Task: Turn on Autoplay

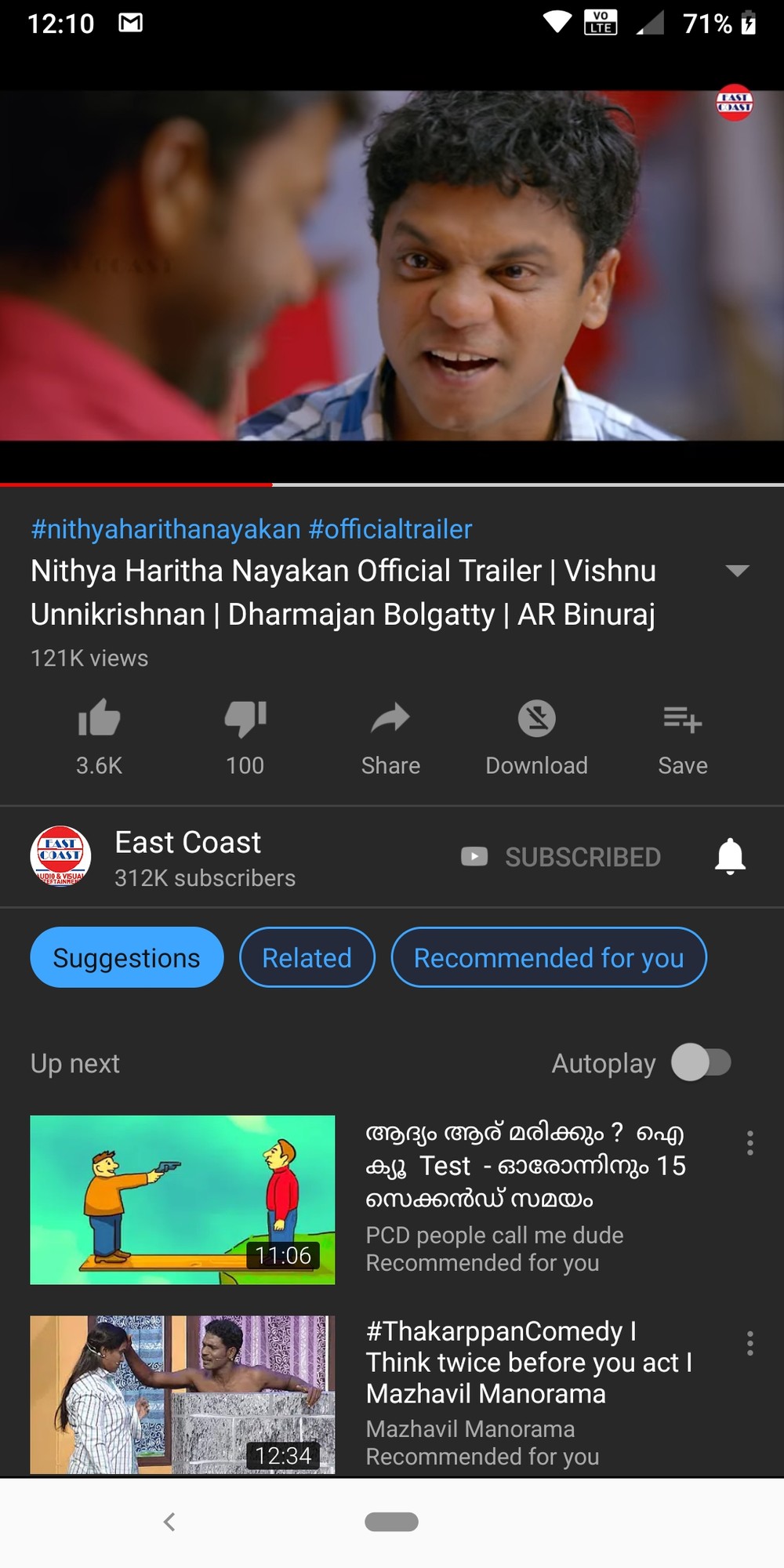Action: click(x=701, y=1063)
